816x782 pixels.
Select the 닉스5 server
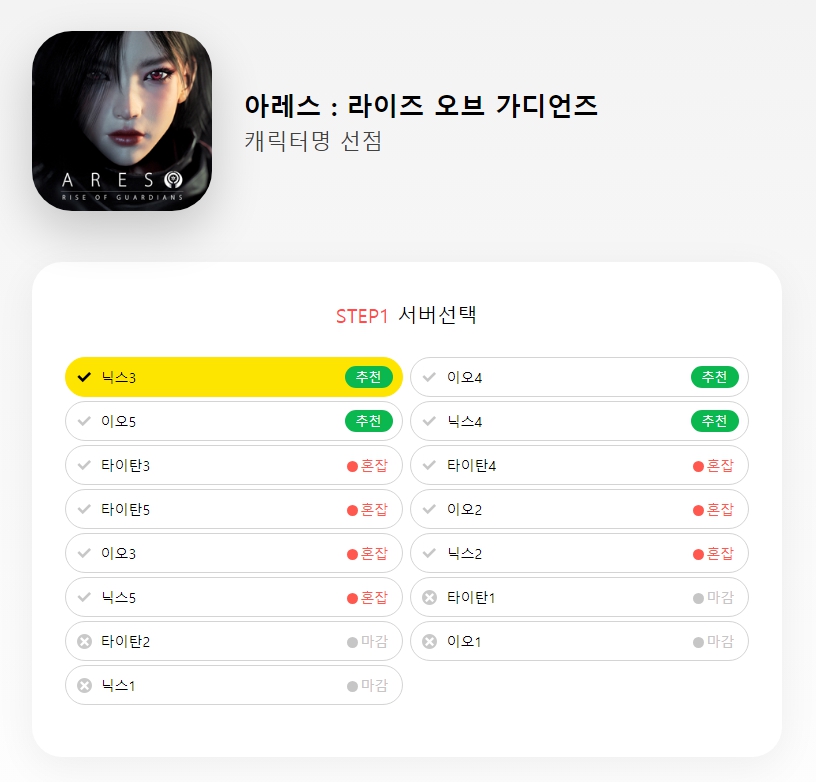click(x=233, y=597)
